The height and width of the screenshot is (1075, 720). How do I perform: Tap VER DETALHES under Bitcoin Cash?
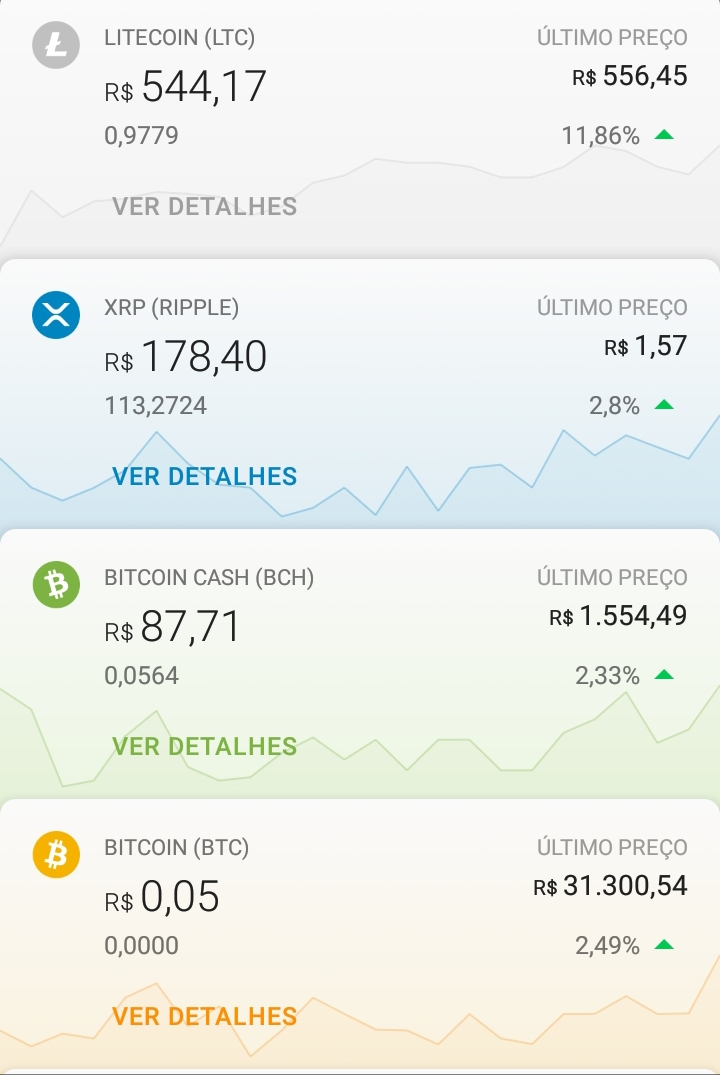204,746
